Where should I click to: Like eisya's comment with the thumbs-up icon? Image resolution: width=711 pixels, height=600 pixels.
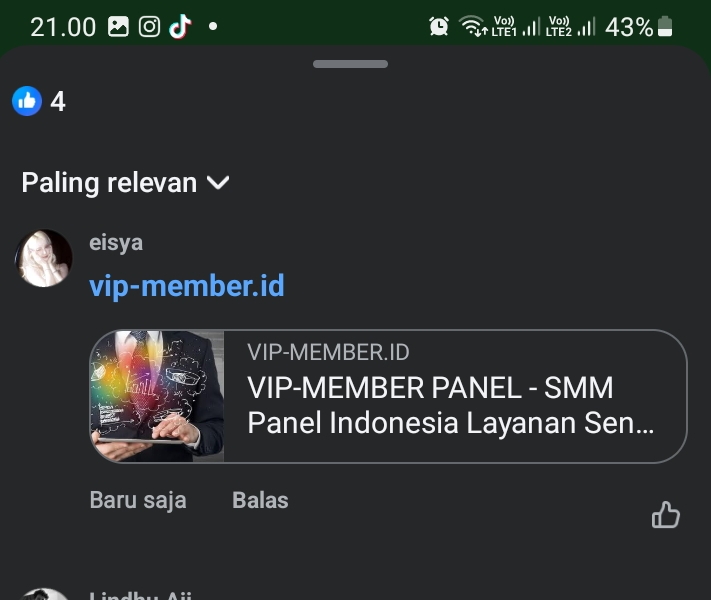665,515
